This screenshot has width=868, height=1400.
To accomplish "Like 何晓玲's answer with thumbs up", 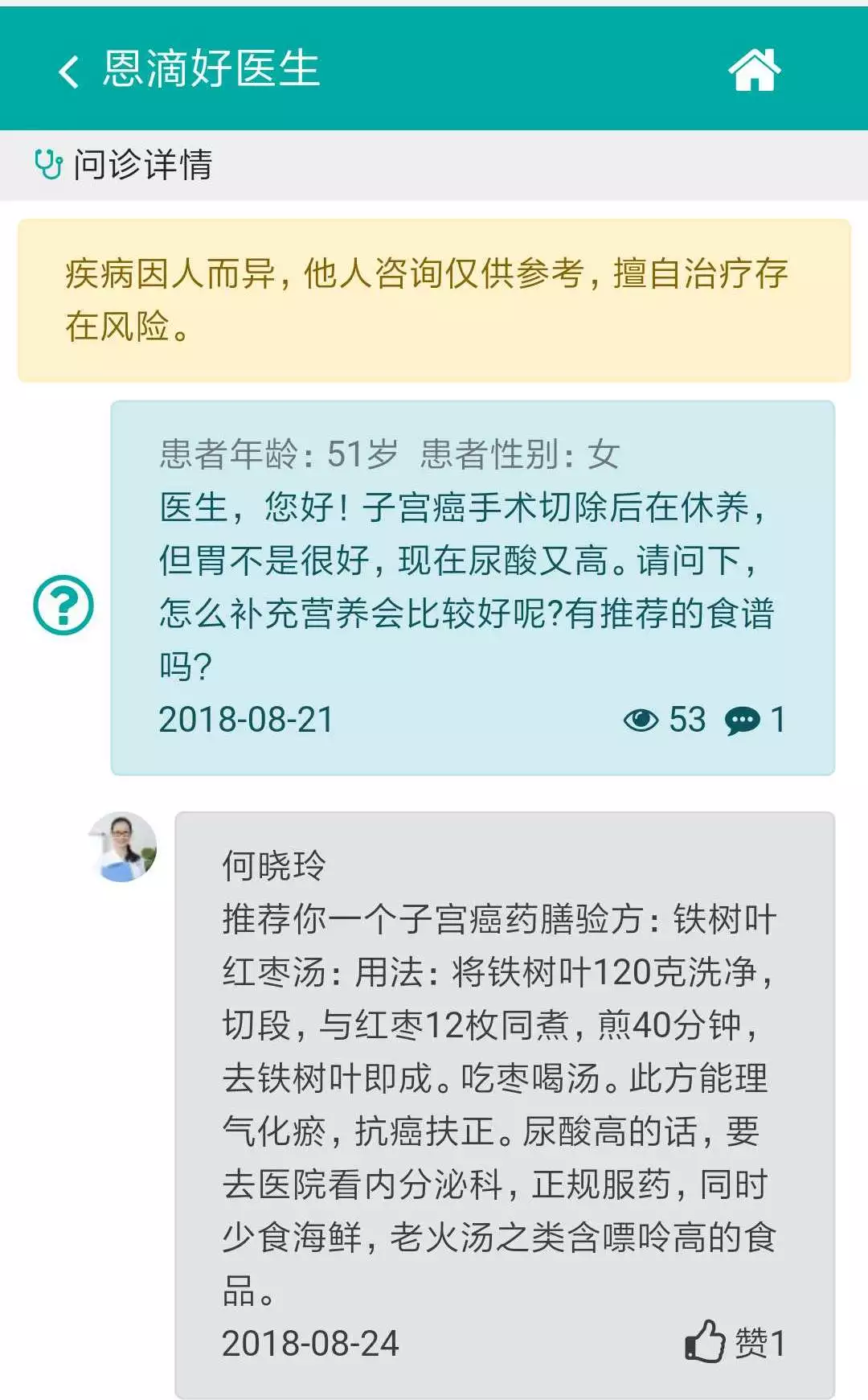I will click(706, 1341).
